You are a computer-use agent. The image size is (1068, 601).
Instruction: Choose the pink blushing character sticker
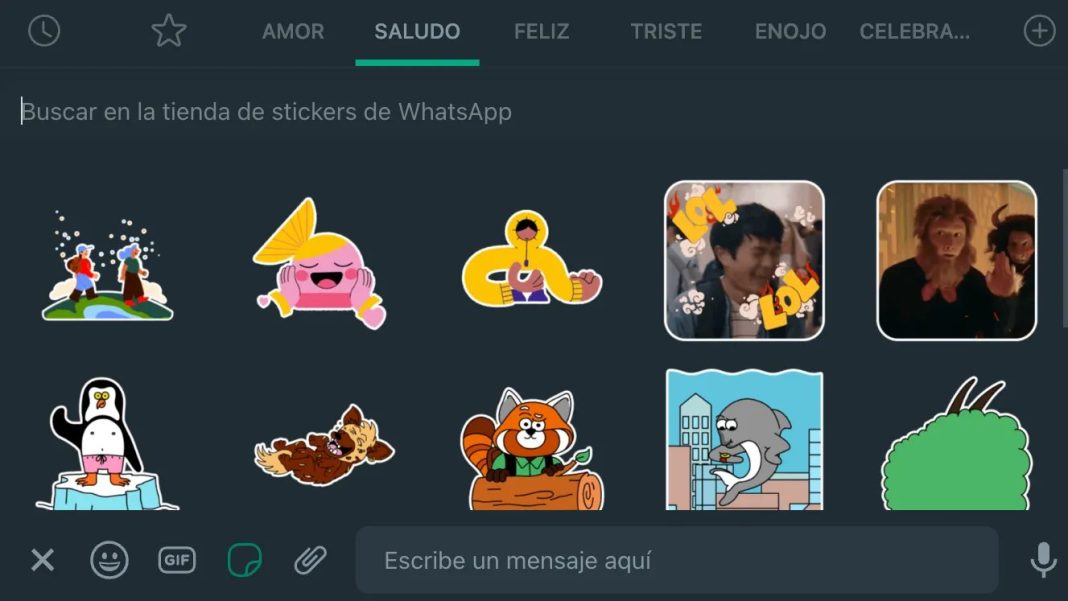318,263
